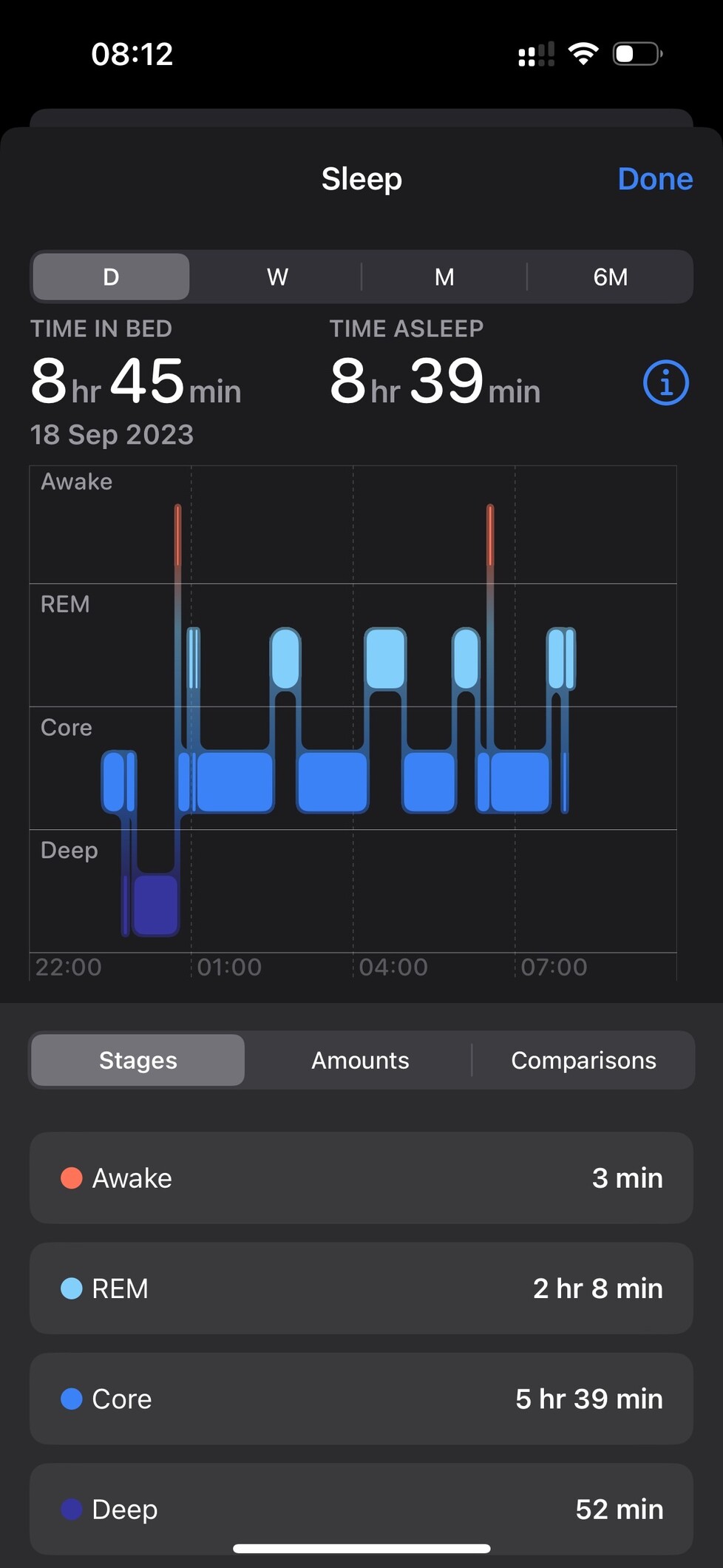Highlight the Deep stage row
This screenshot has width=723, height=1568.
point(361,1508)
